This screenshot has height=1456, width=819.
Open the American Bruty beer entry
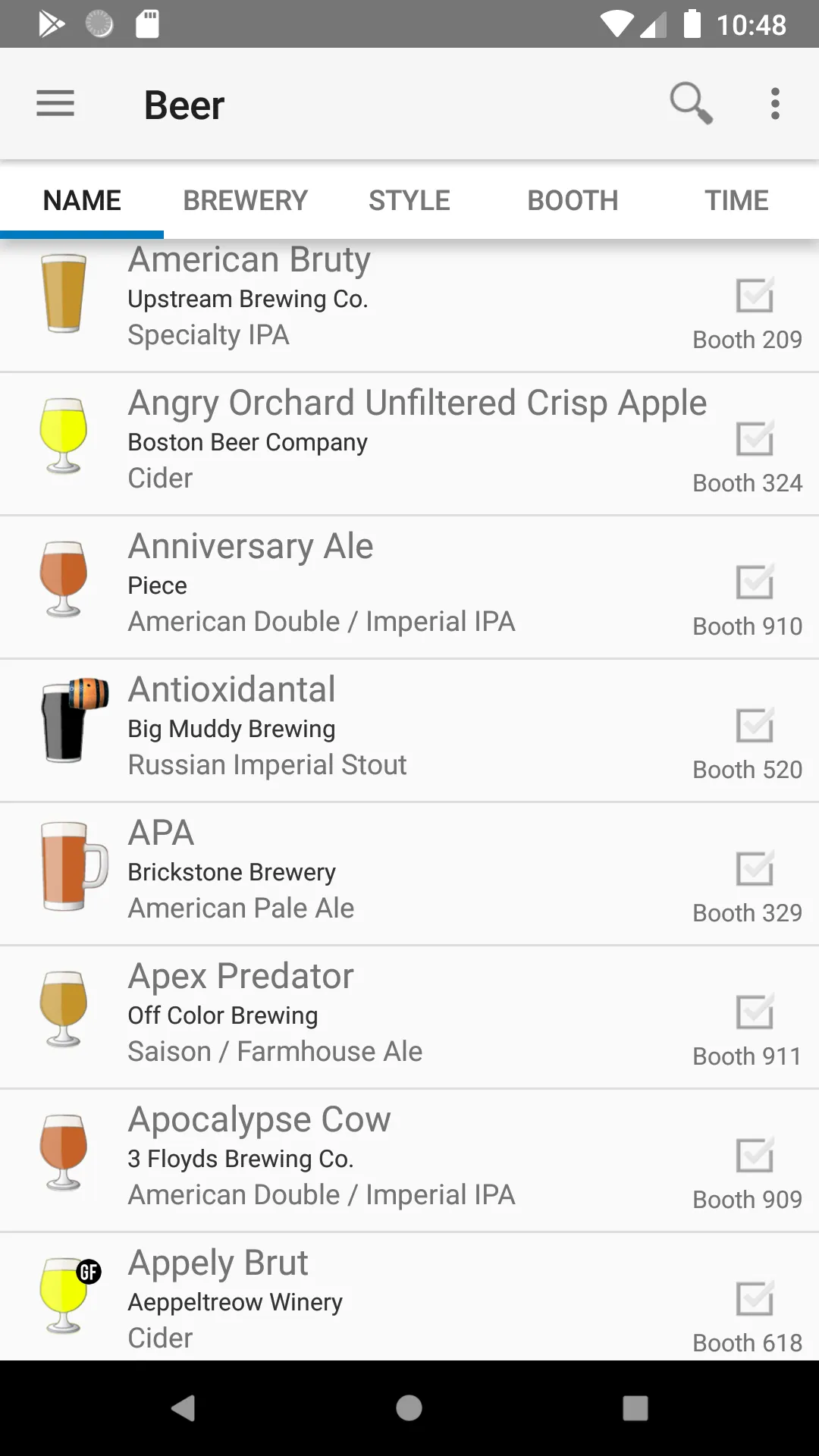coord(409,306)
